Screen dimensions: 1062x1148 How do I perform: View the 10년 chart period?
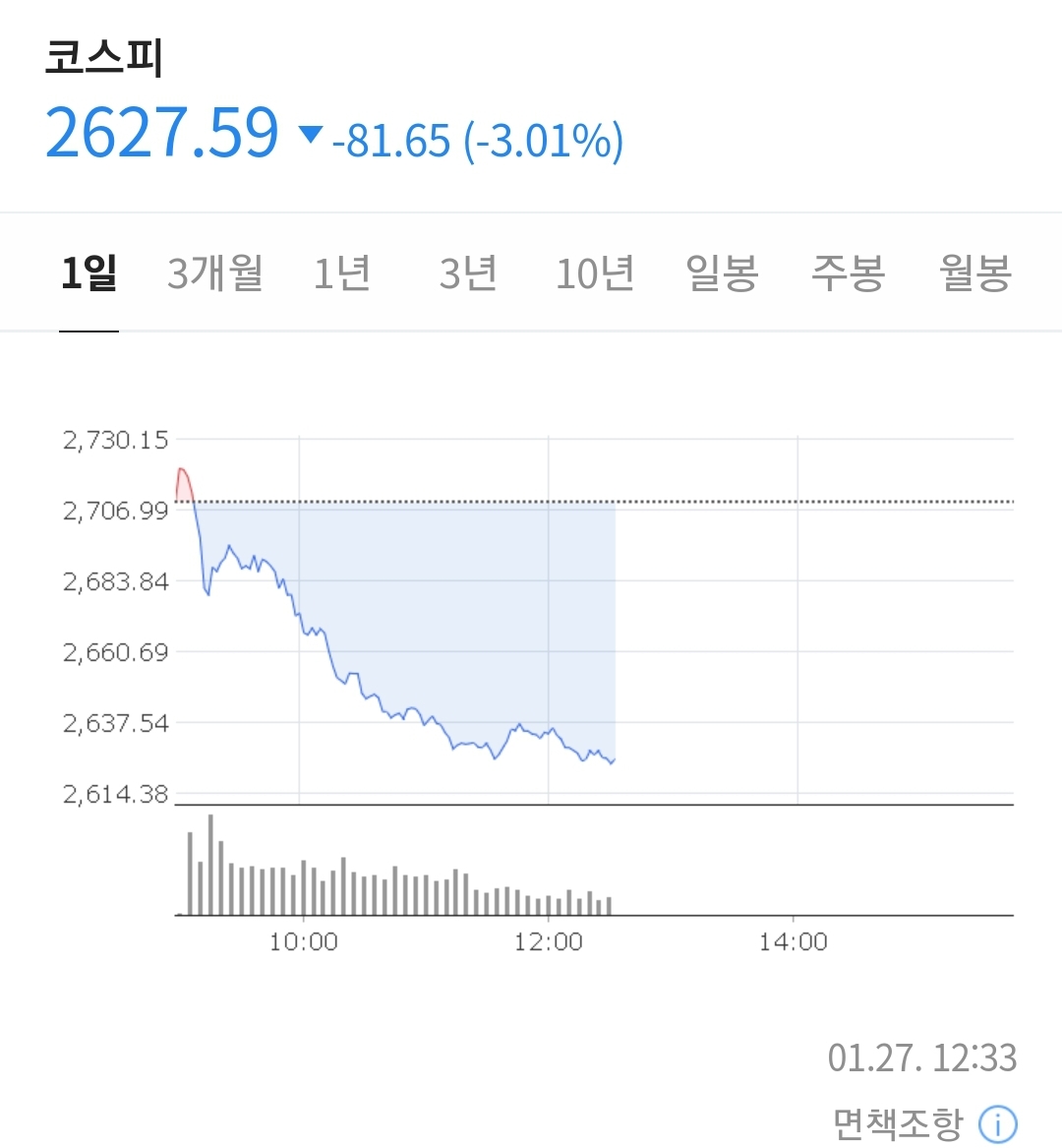pyautogui.click(x=595, y=272)
